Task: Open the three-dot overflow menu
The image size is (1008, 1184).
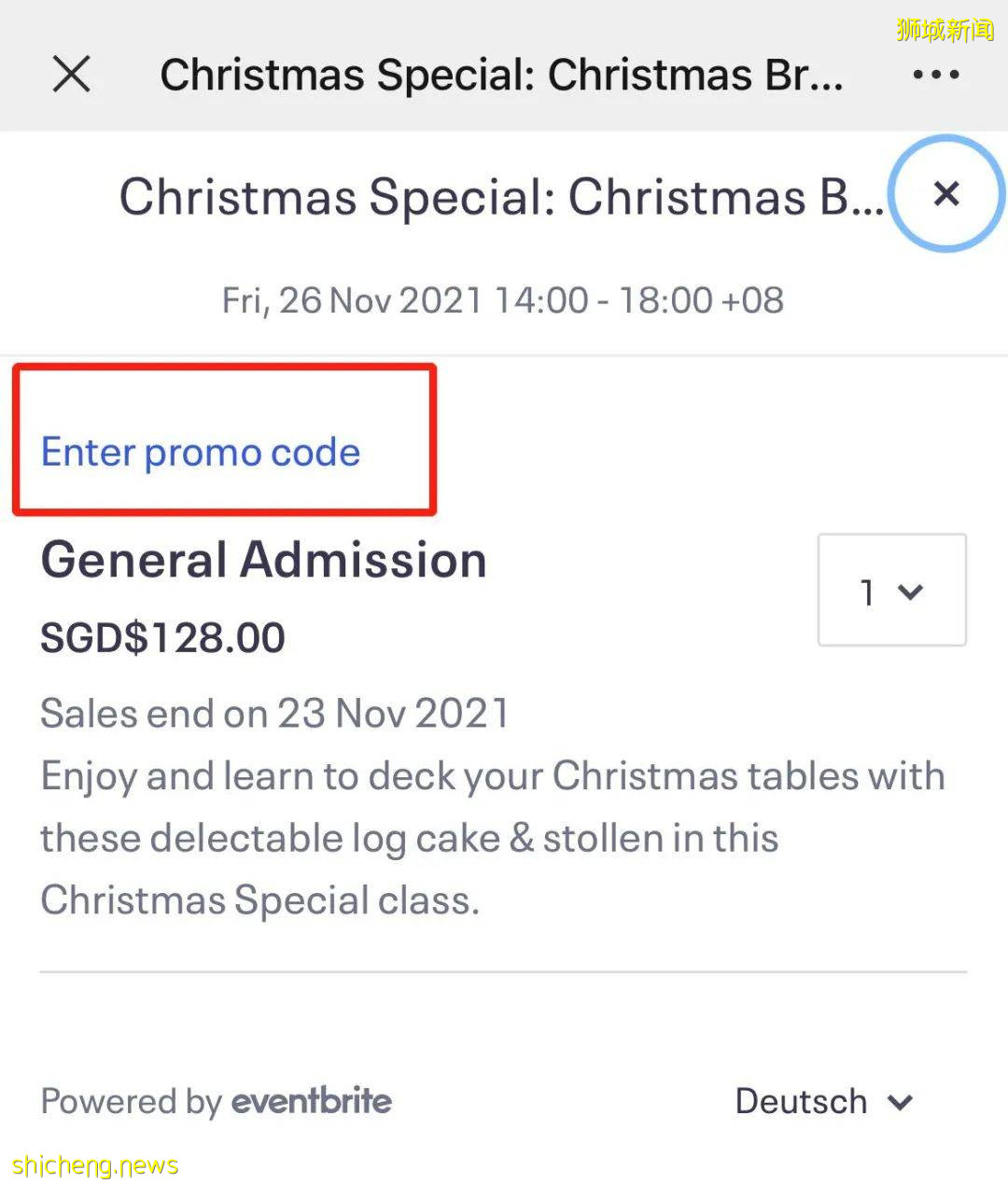Action: pyautogui.click(x=935, y=75)
